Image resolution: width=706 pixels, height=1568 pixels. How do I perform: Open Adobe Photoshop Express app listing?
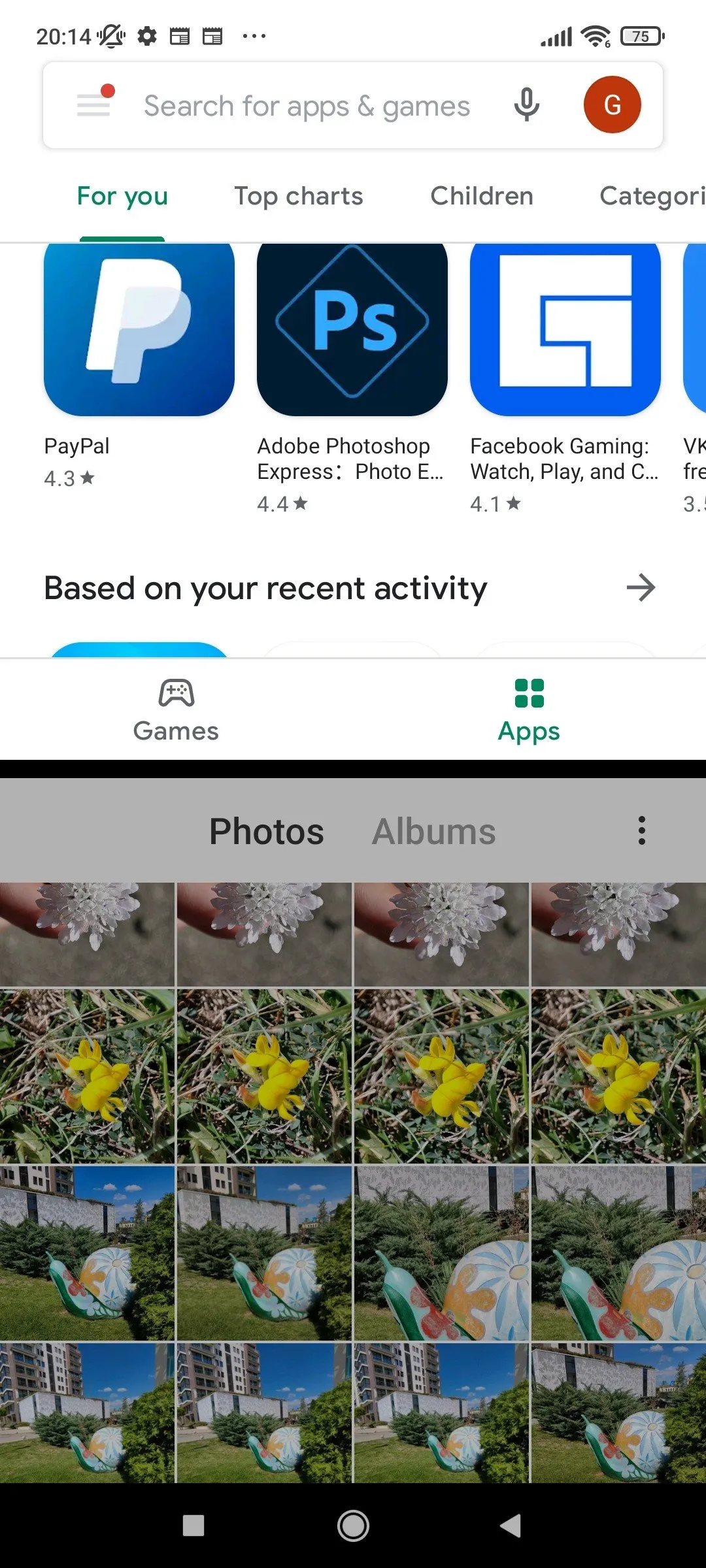click(x=352, y=330)
